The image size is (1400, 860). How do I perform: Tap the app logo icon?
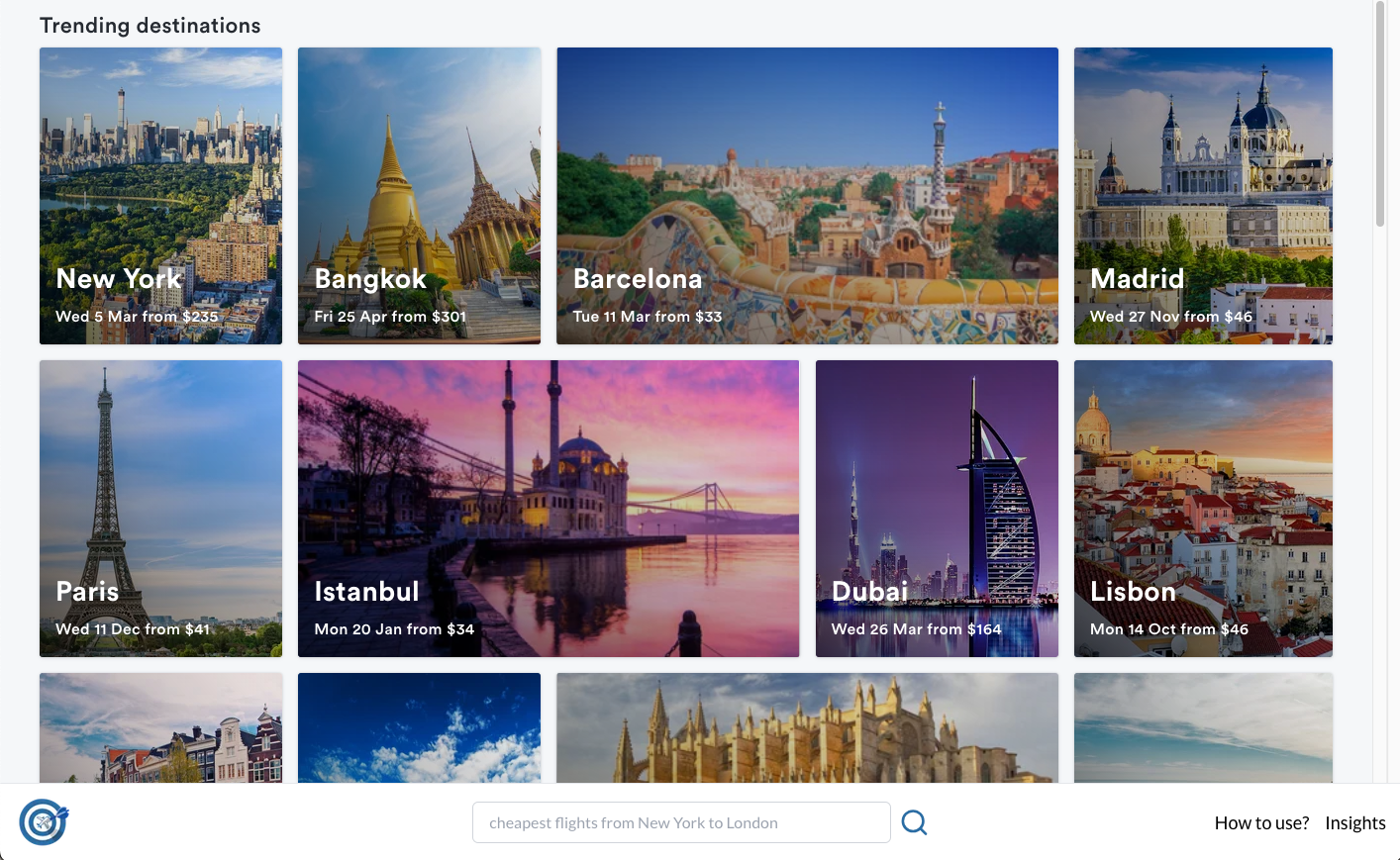44,822
